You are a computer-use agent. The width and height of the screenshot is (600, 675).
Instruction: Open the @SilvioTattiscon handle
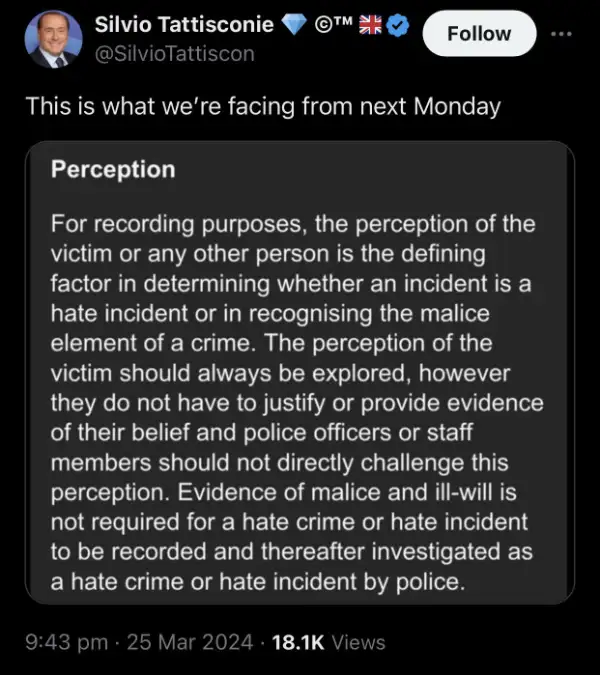[174, 54]
